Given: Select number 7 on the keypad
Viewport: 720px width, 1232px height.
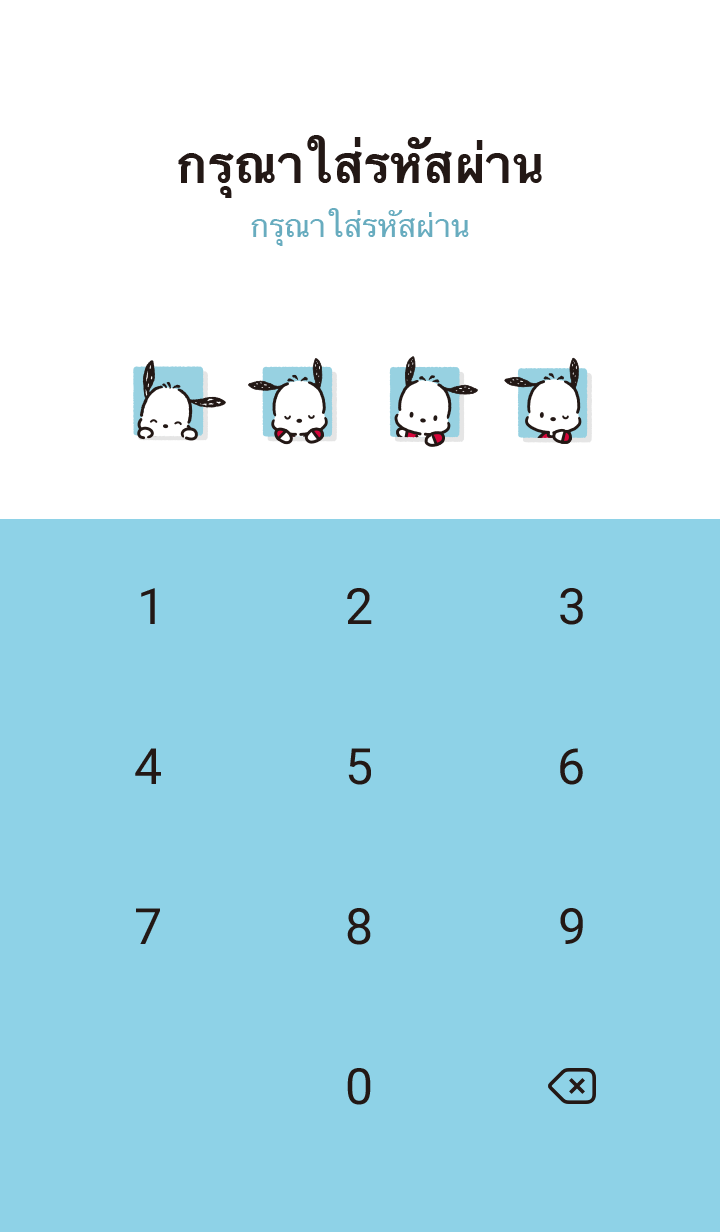Looking at the screenshot, I should (148, 927).
